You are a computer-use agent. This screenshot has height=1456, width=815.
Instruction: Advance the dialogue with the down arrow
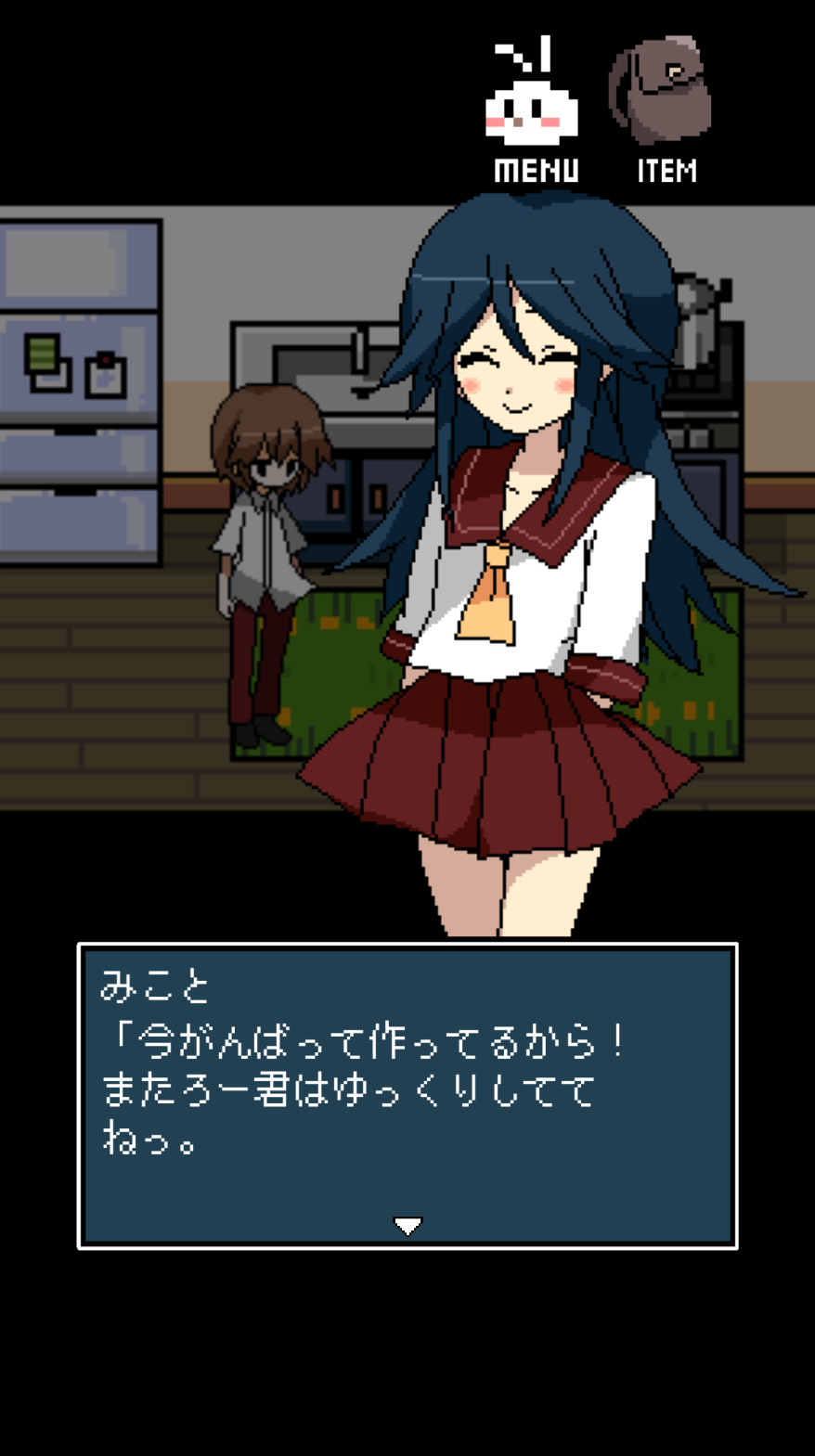(407, 1226)
